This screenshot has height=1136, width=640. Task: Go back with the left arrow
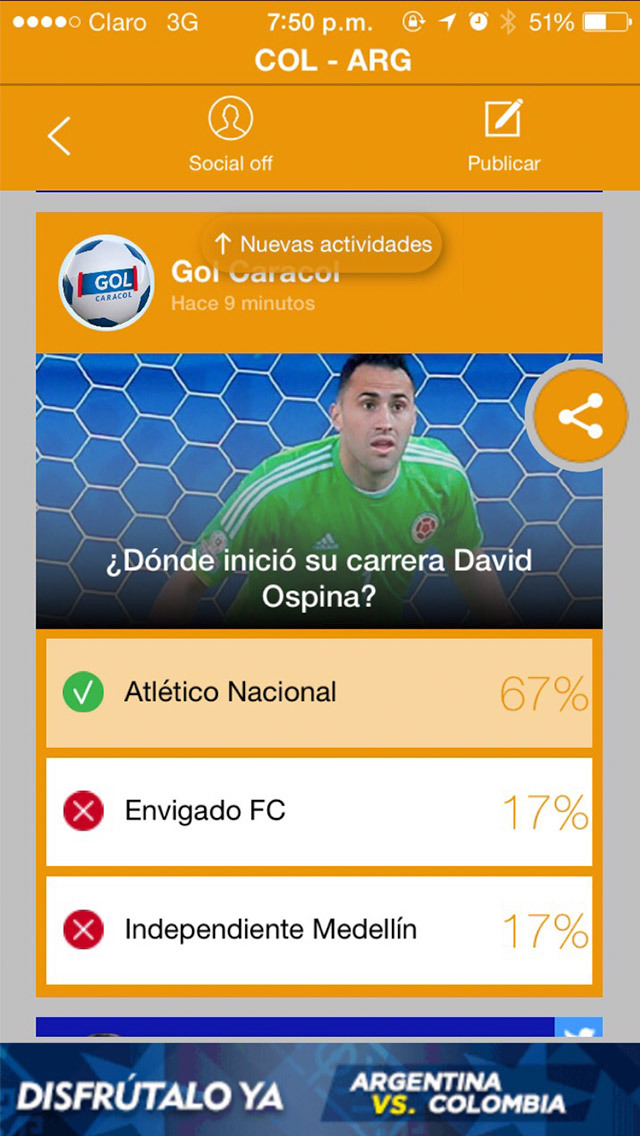pos(59,135)
